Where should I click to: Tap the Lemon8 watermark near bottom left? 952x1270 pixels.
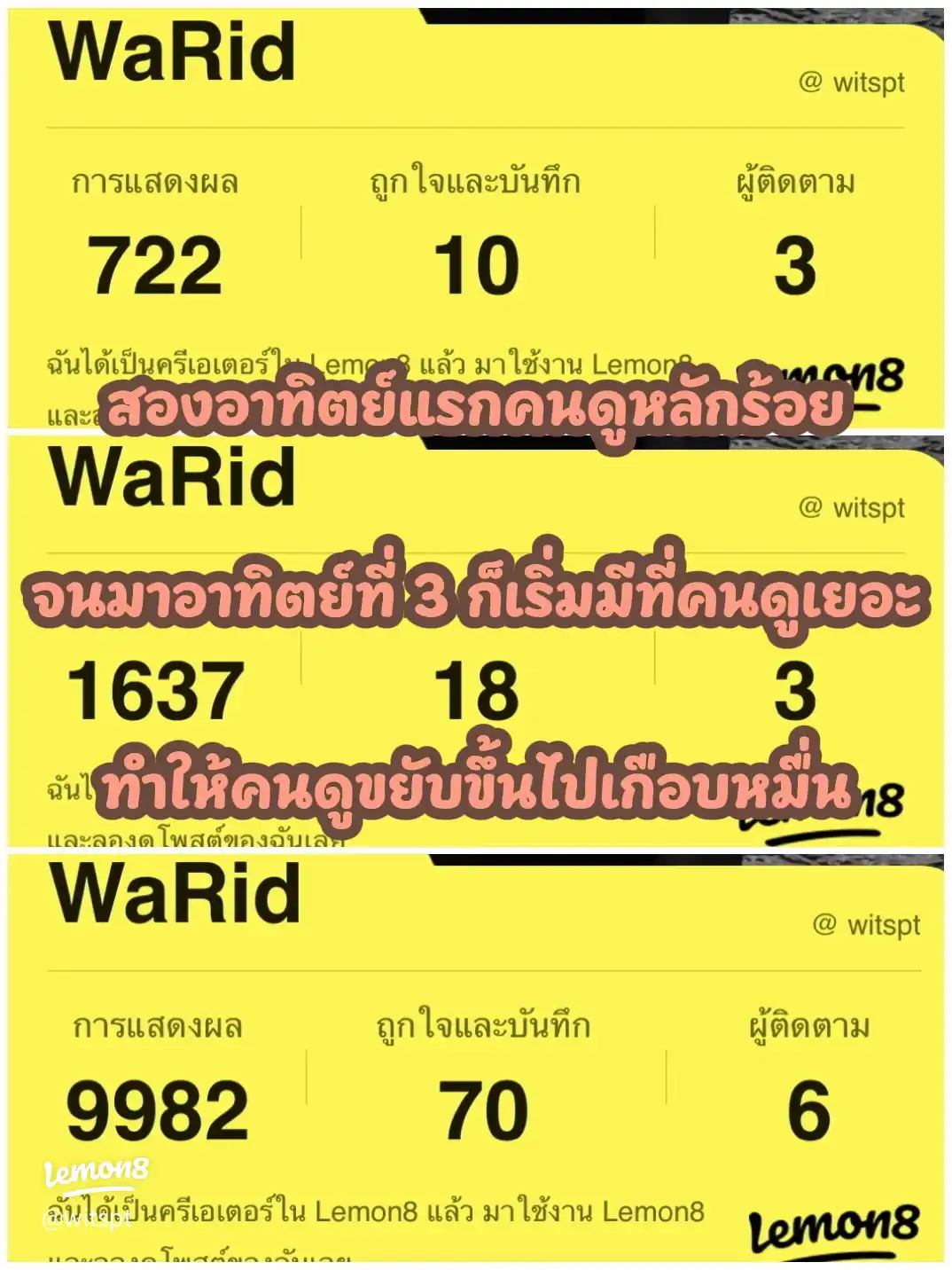pos(98,1172)
